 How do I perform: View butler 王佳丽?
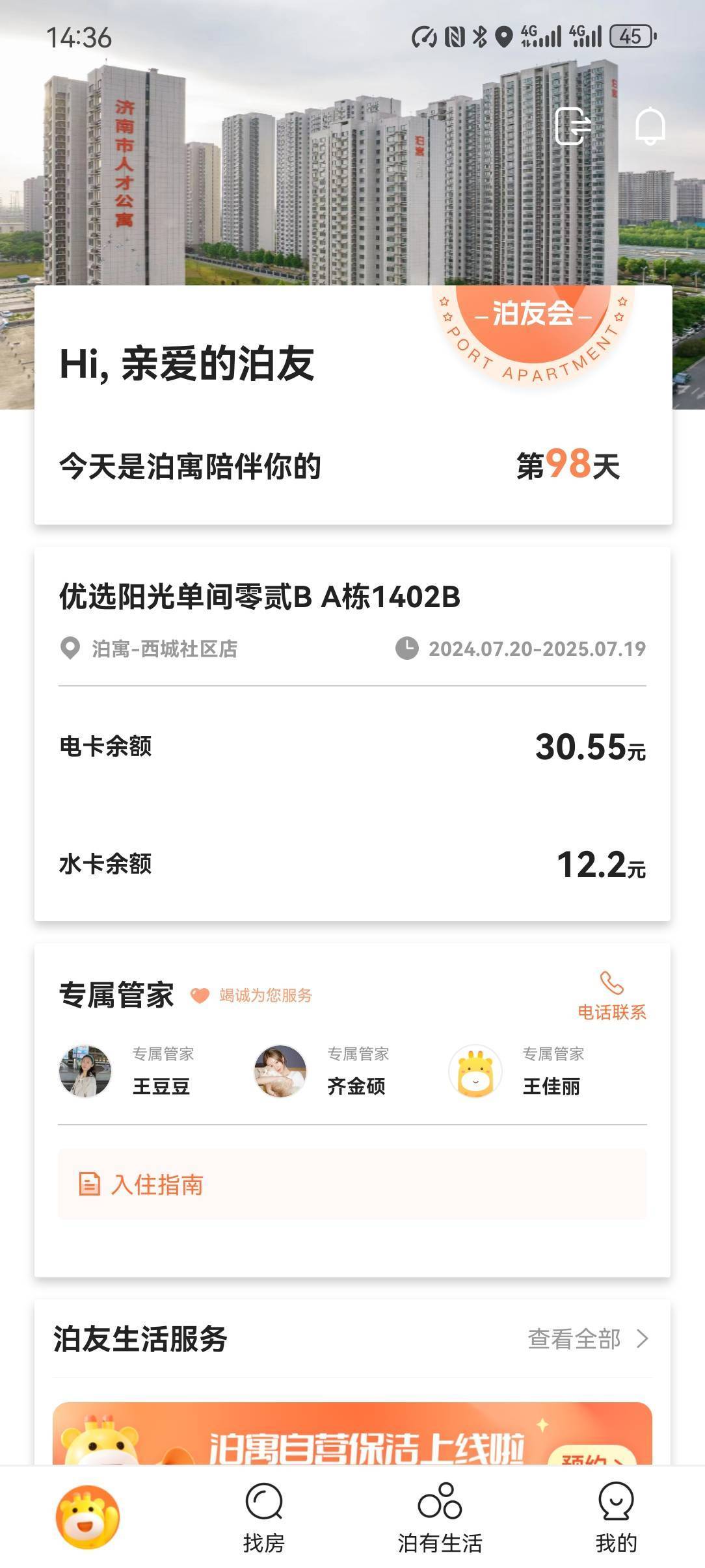click(517, 1071)
